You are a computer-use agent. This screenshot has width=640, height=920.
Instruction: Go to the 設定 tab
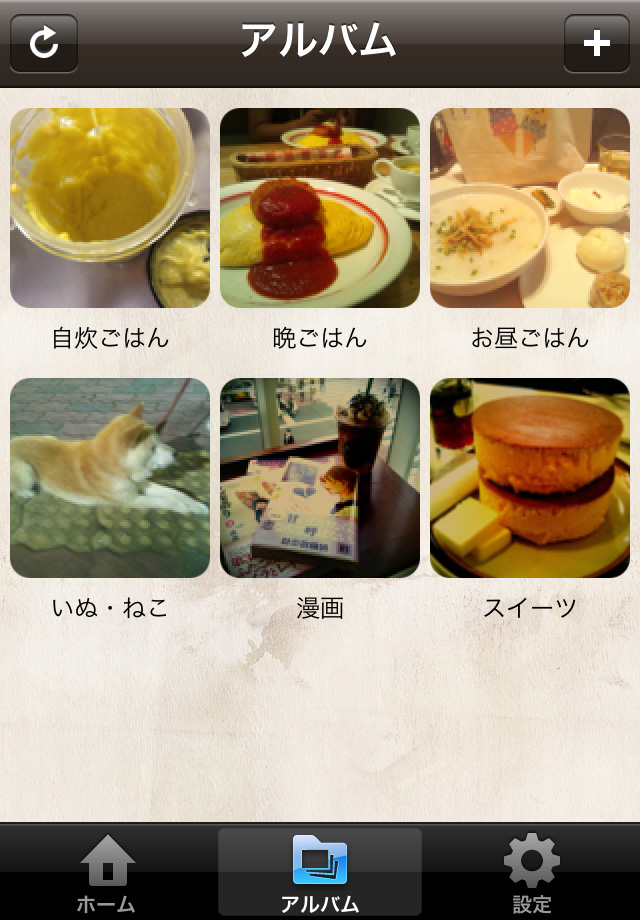(532, 873)
